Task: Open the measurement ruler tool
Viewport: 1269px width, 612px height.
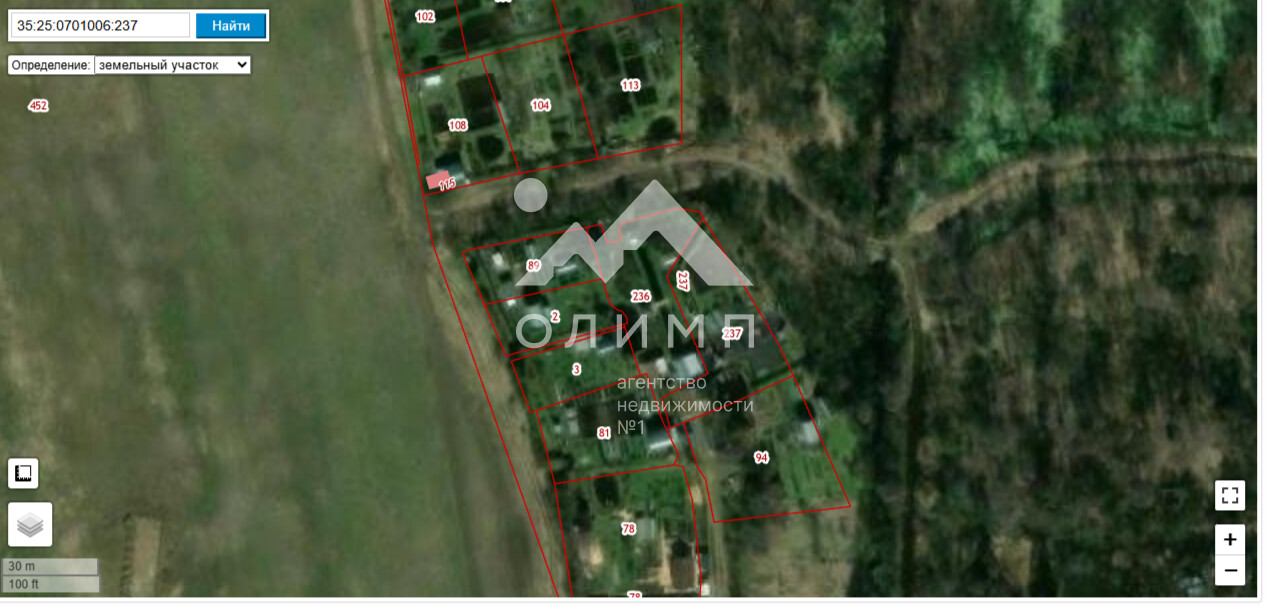Action: (24, 473)
